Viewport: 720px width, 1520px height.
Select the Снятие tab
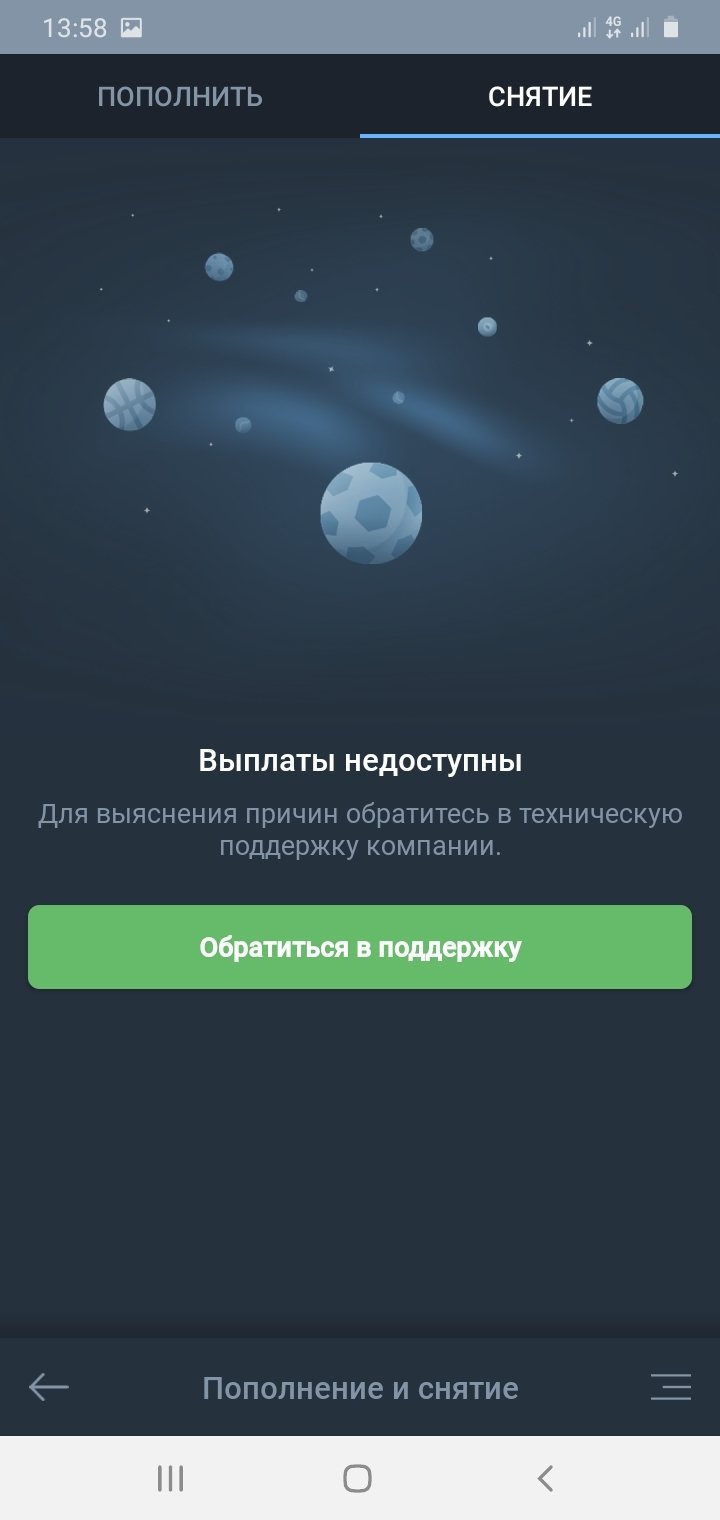pyautogui.click(x=540, y=97)
